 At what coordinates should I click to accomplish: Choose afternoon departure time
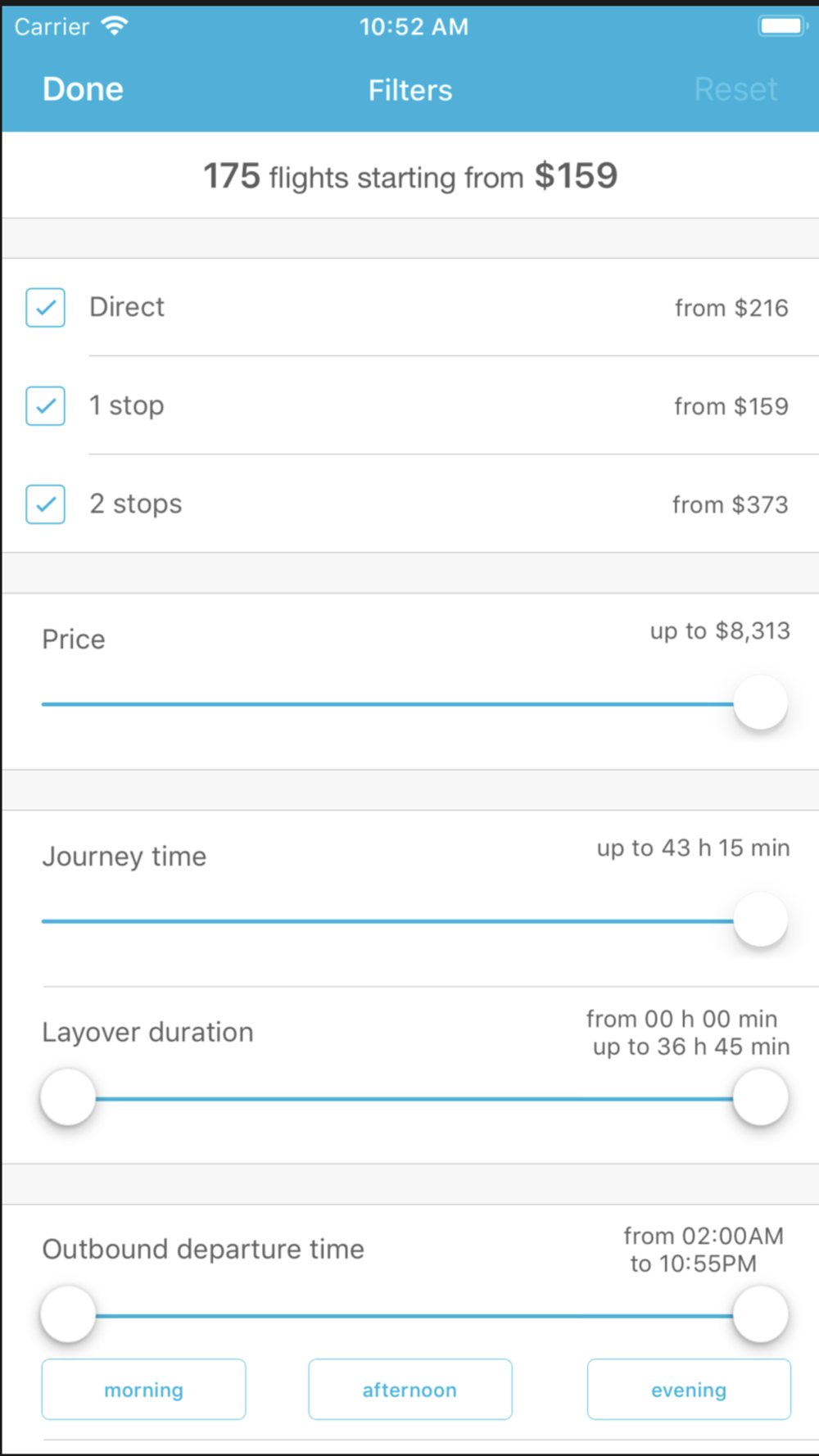pyautogui.click(x=410, y=1390)
